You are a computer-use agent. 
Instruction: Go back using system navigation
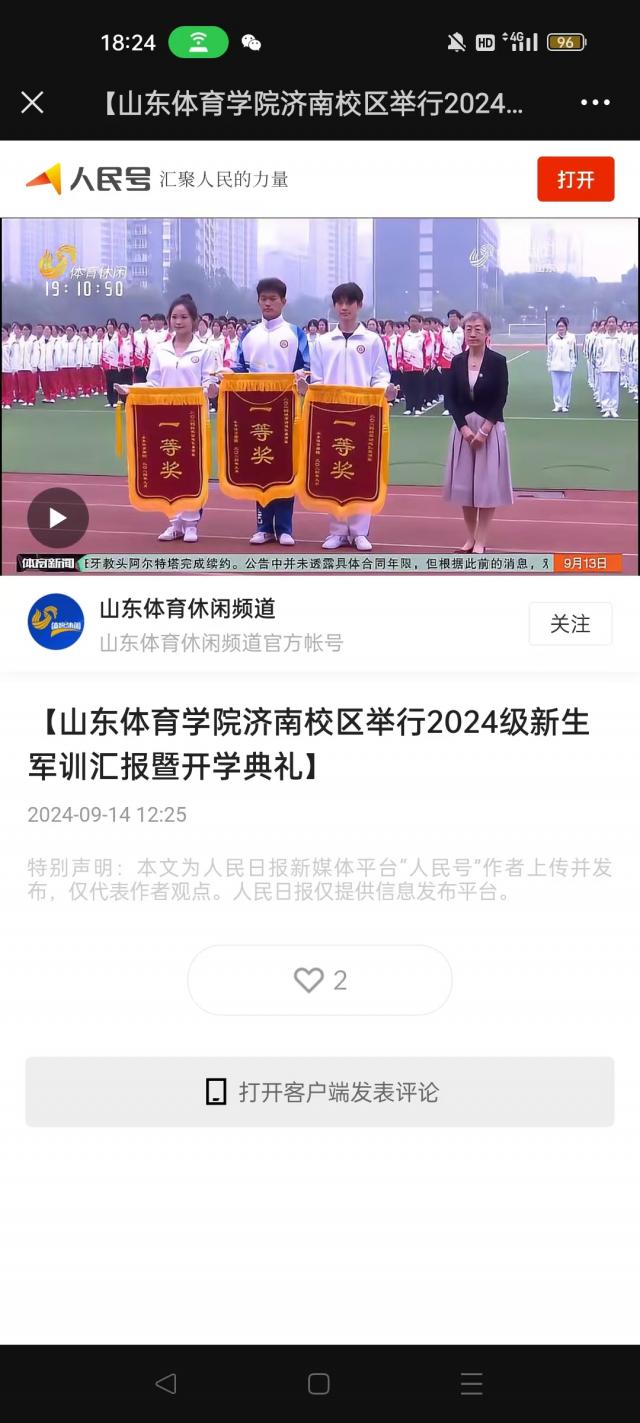(166, 1383)
